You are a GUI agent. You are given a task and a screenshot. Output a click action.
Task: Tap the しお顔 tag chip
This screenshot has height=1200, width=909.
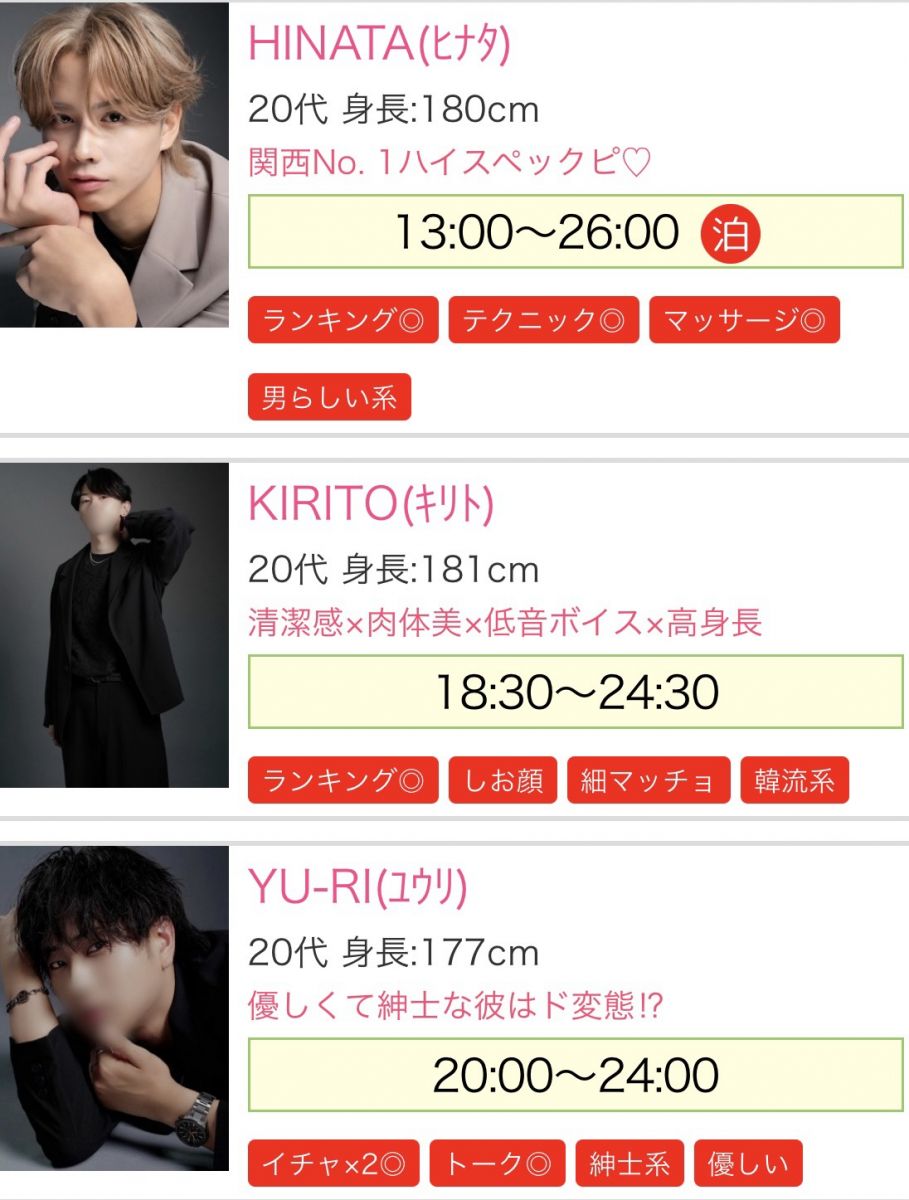502,780
